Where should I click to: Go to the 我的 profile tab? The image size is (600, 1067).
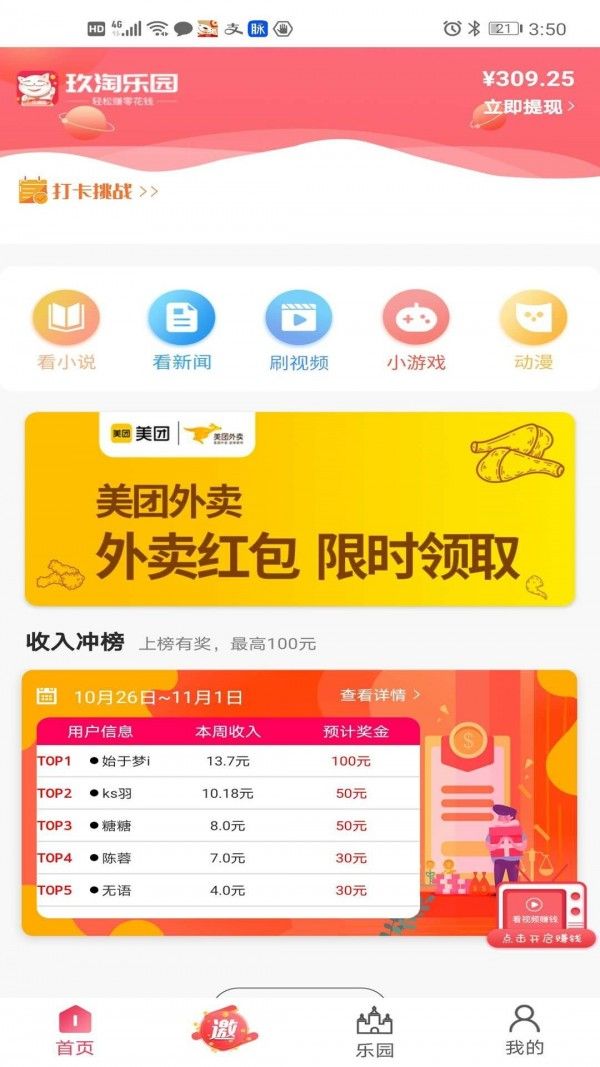click(x=524, y=1031)
